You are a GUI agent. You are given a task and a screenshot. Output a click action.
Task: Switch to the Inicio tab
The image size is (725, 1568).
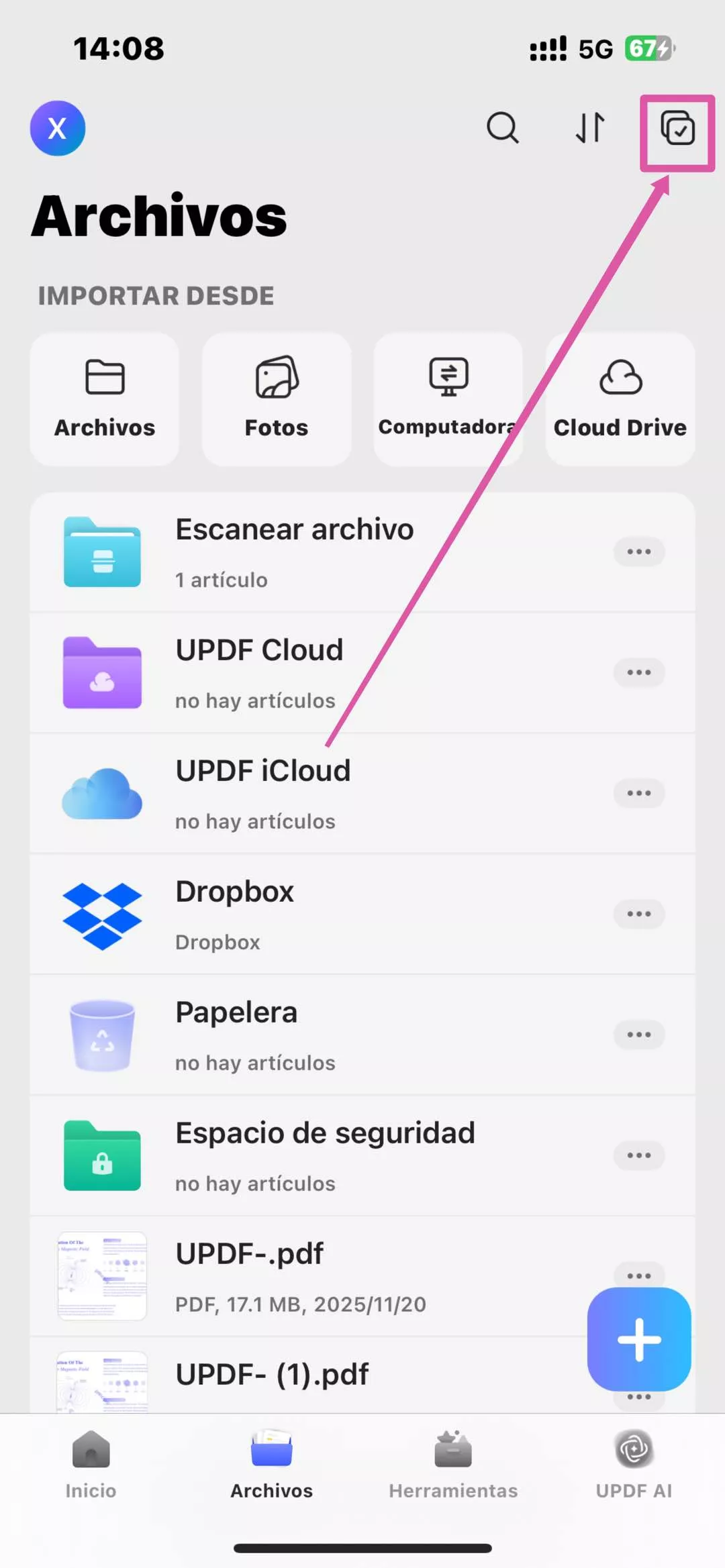point(91,1464)
